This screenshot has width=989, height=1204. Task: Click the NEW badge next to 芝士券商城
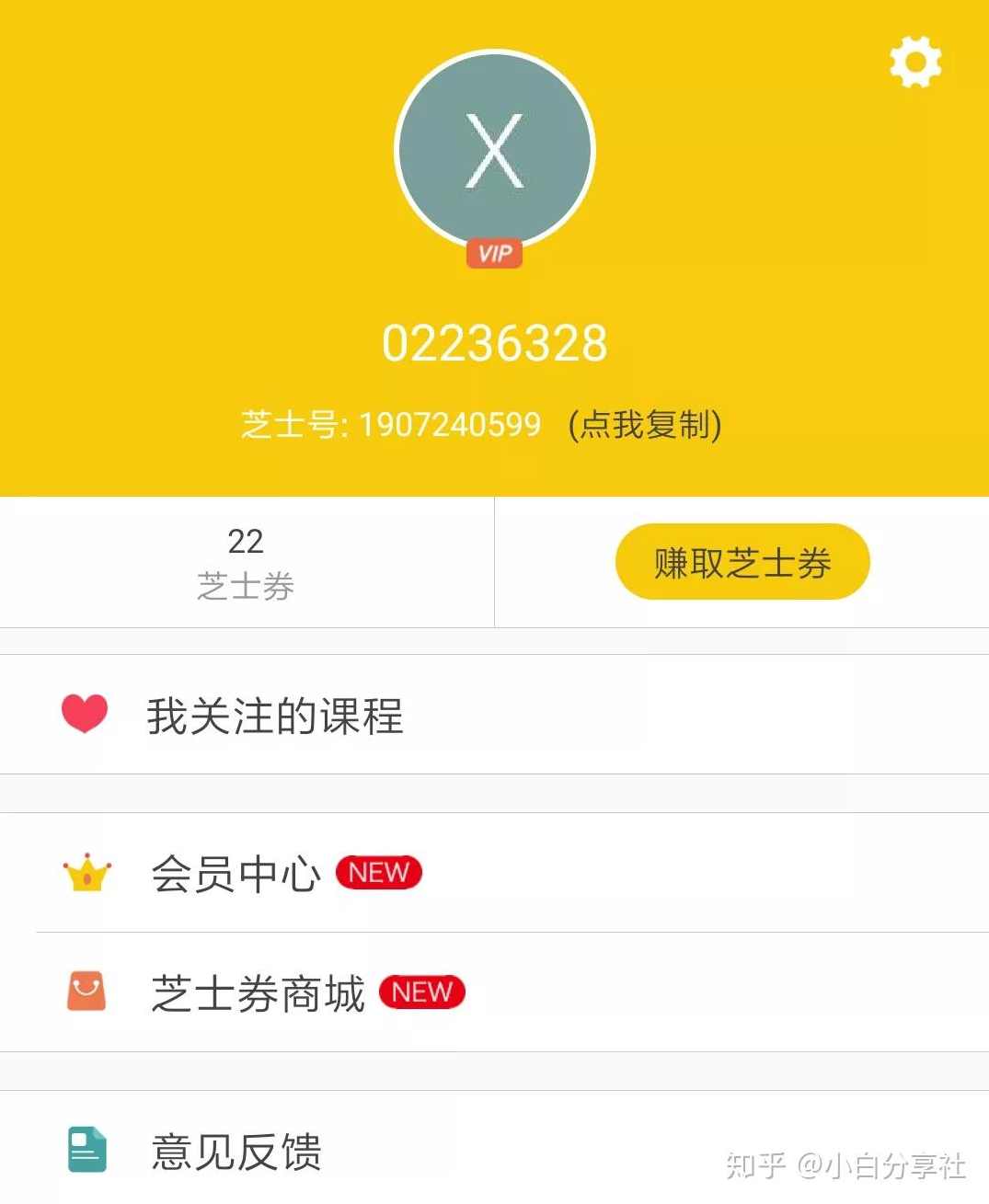421,992
